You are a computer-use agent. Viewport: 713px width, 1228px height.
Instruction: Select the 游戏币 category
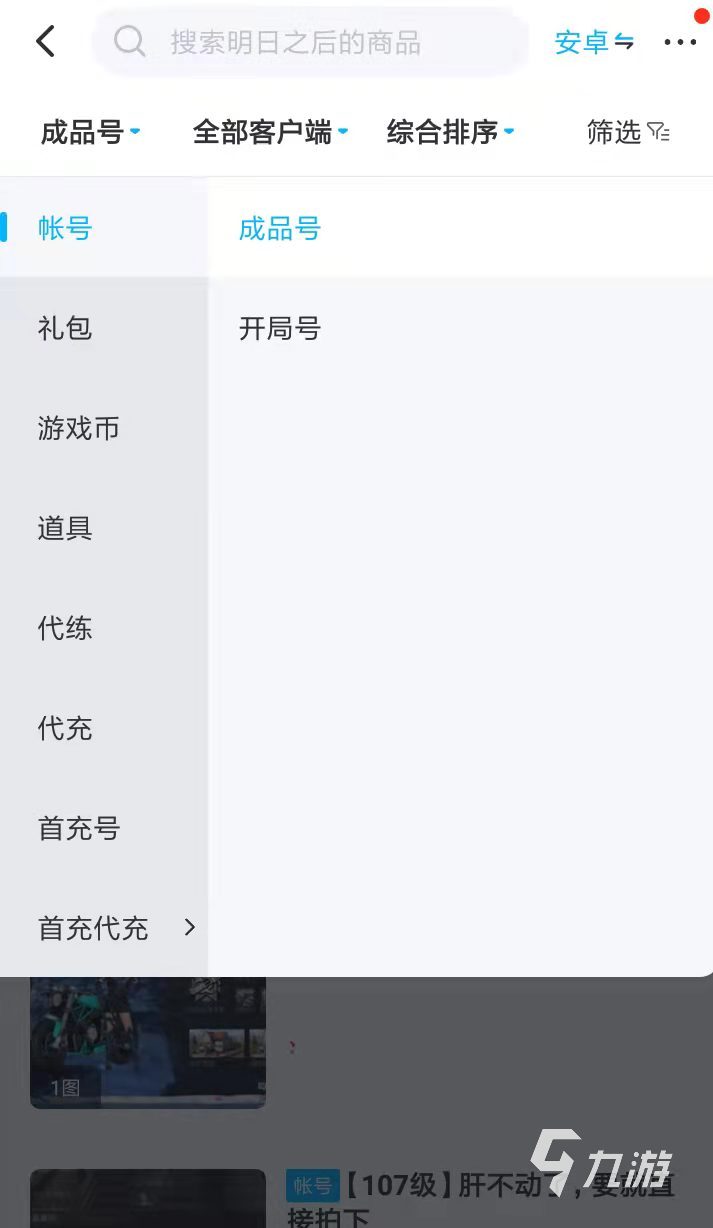pos(79,428)
